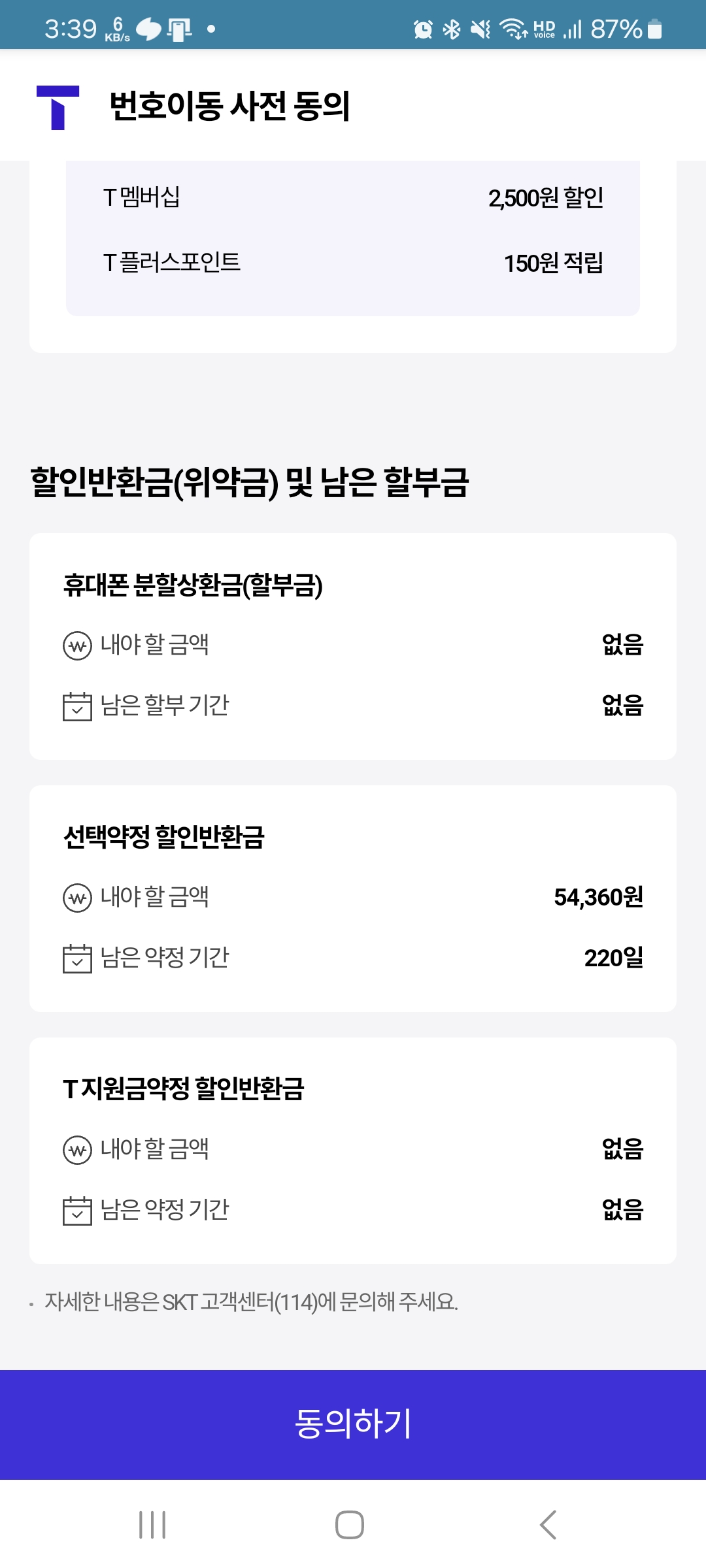Tap the calendar icon beside 남은 할부 기간

pos(78,705)
